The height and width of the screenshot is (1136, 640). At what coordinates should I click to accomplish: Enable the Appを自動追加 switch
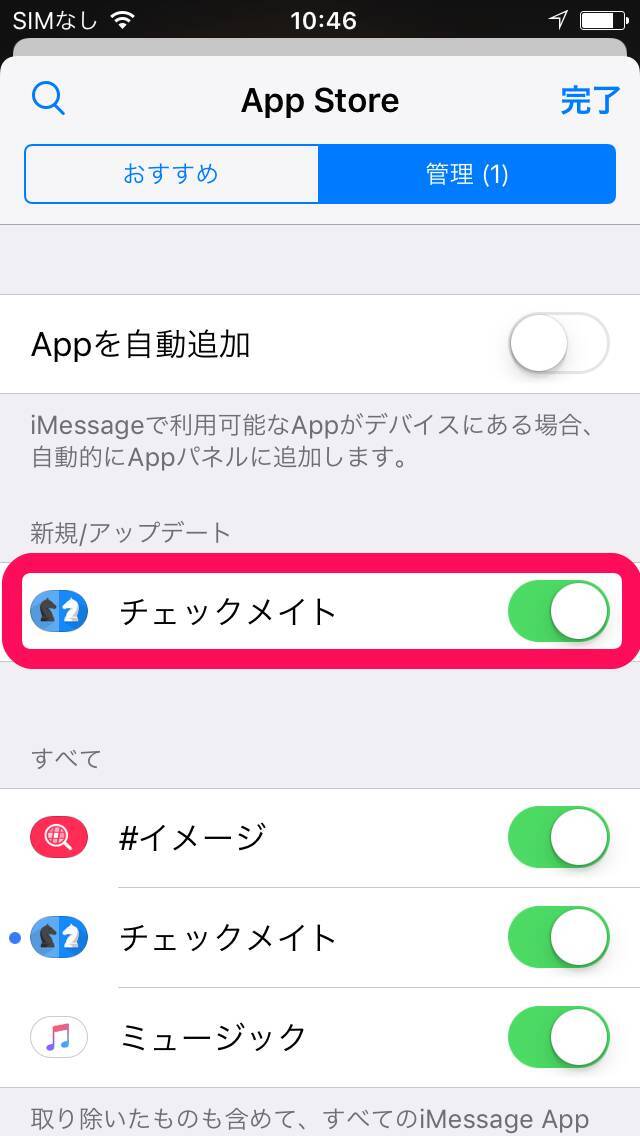558,344
